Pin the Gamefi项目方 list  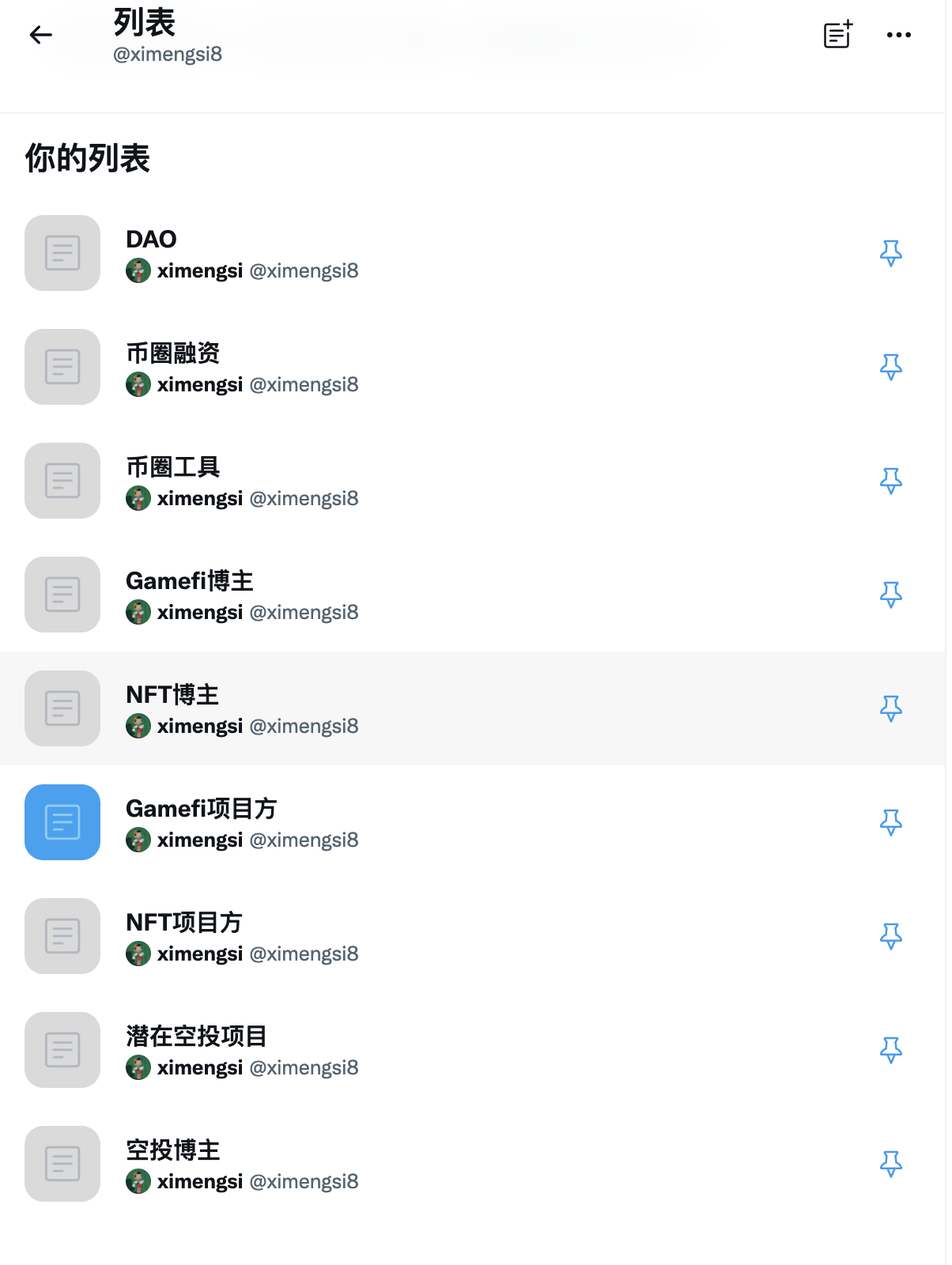click(x=890, y=822)
